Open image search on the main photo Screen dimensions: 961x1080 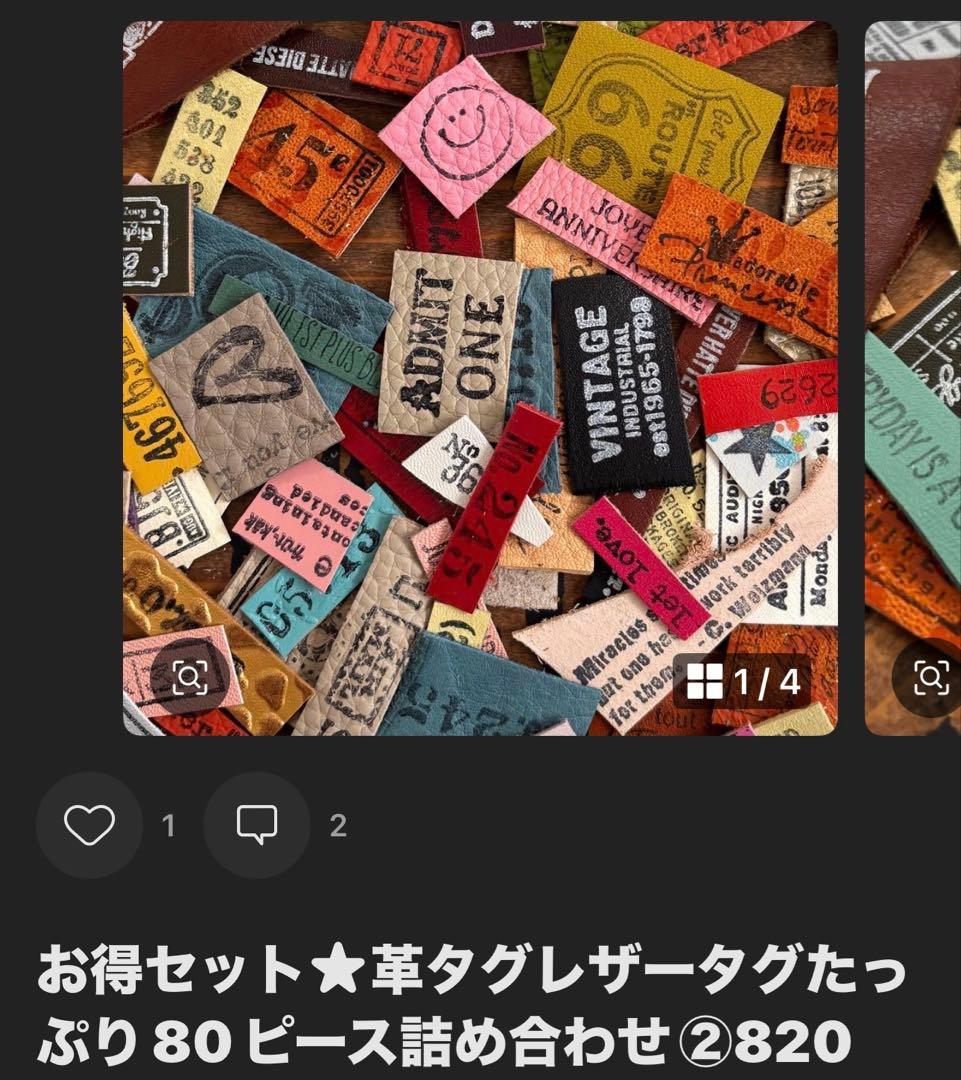[x=189, y=678]
